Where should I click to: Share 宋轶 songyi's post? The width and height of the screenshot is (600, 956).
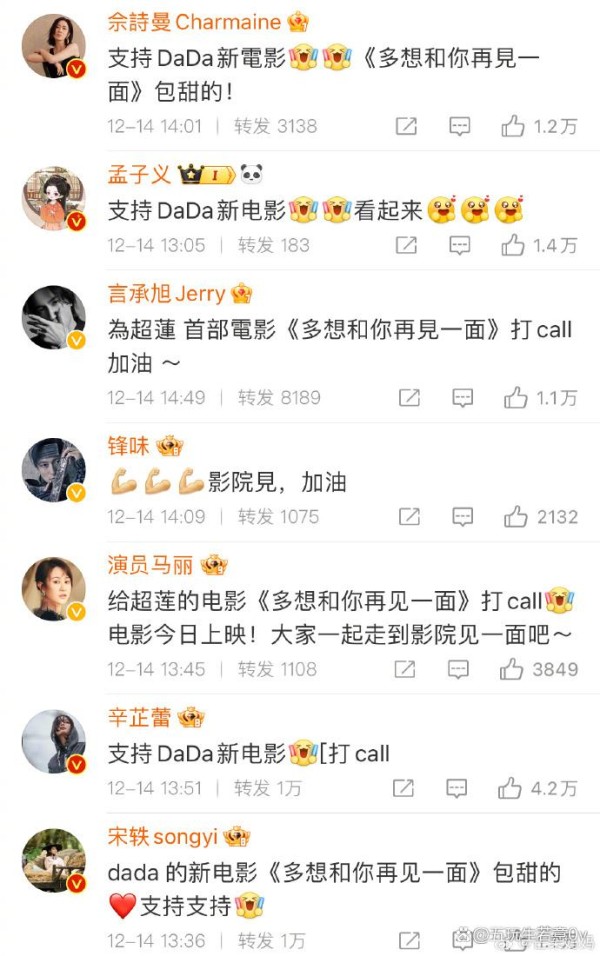408,940
